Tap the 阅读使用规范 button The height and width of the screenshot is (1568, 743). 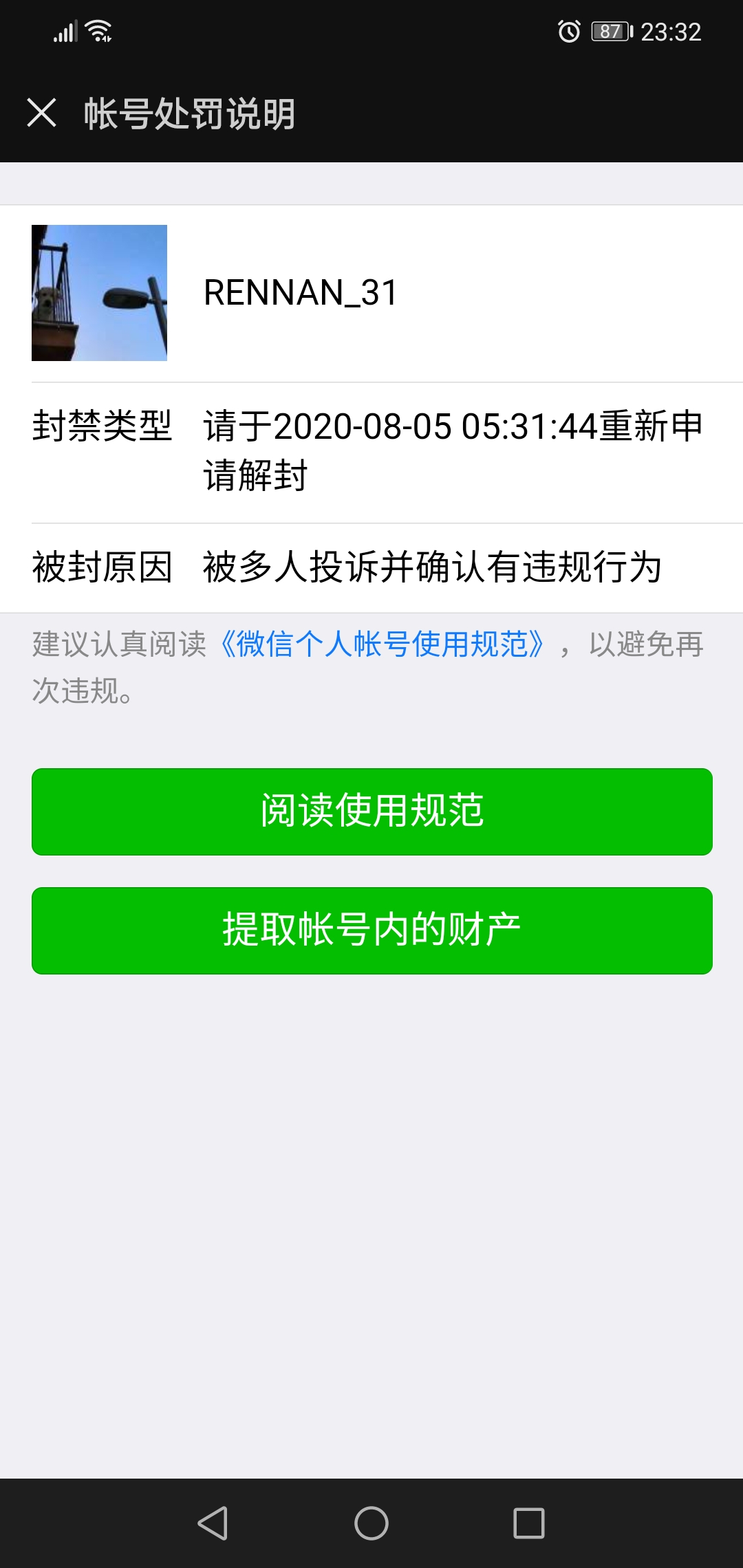371,812
